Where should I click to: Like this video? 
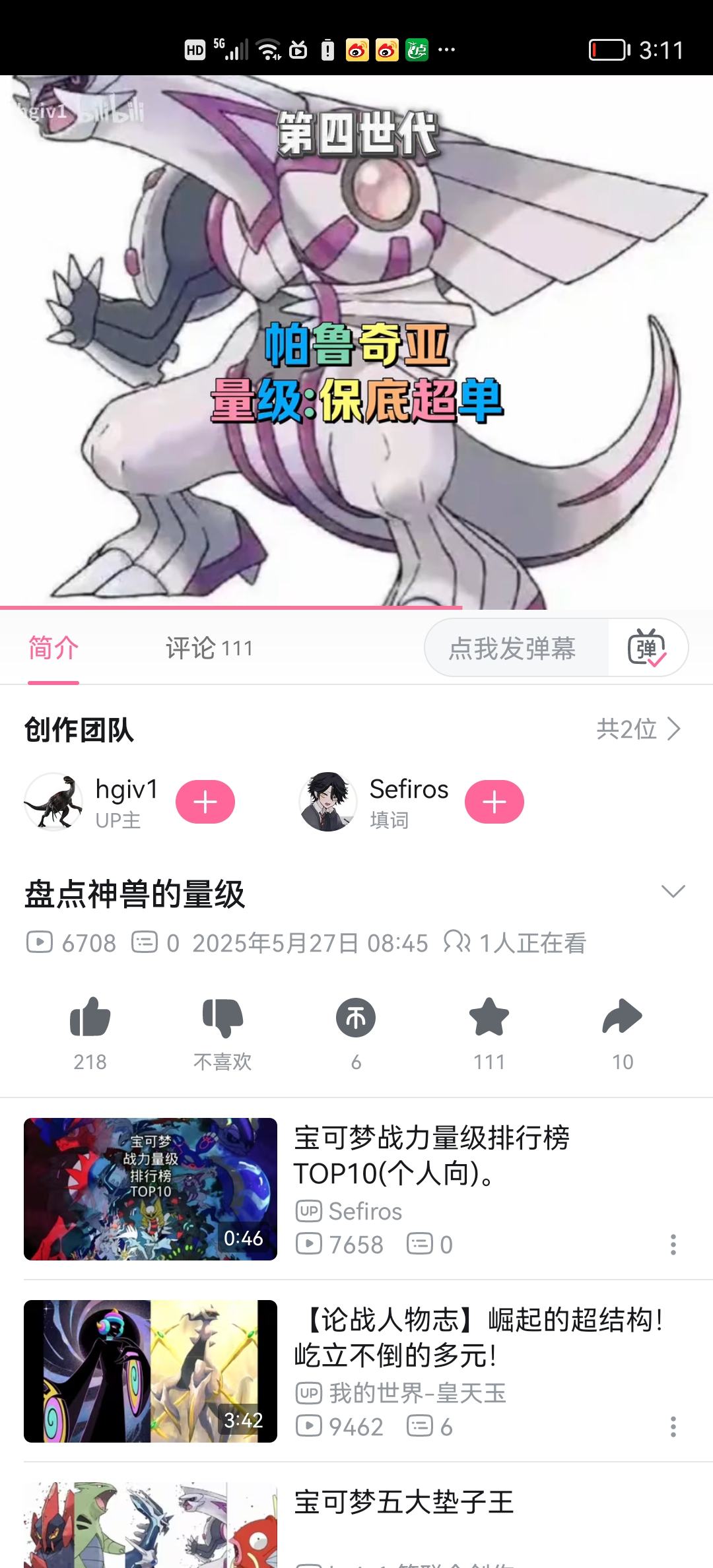tap(90, 1017)
